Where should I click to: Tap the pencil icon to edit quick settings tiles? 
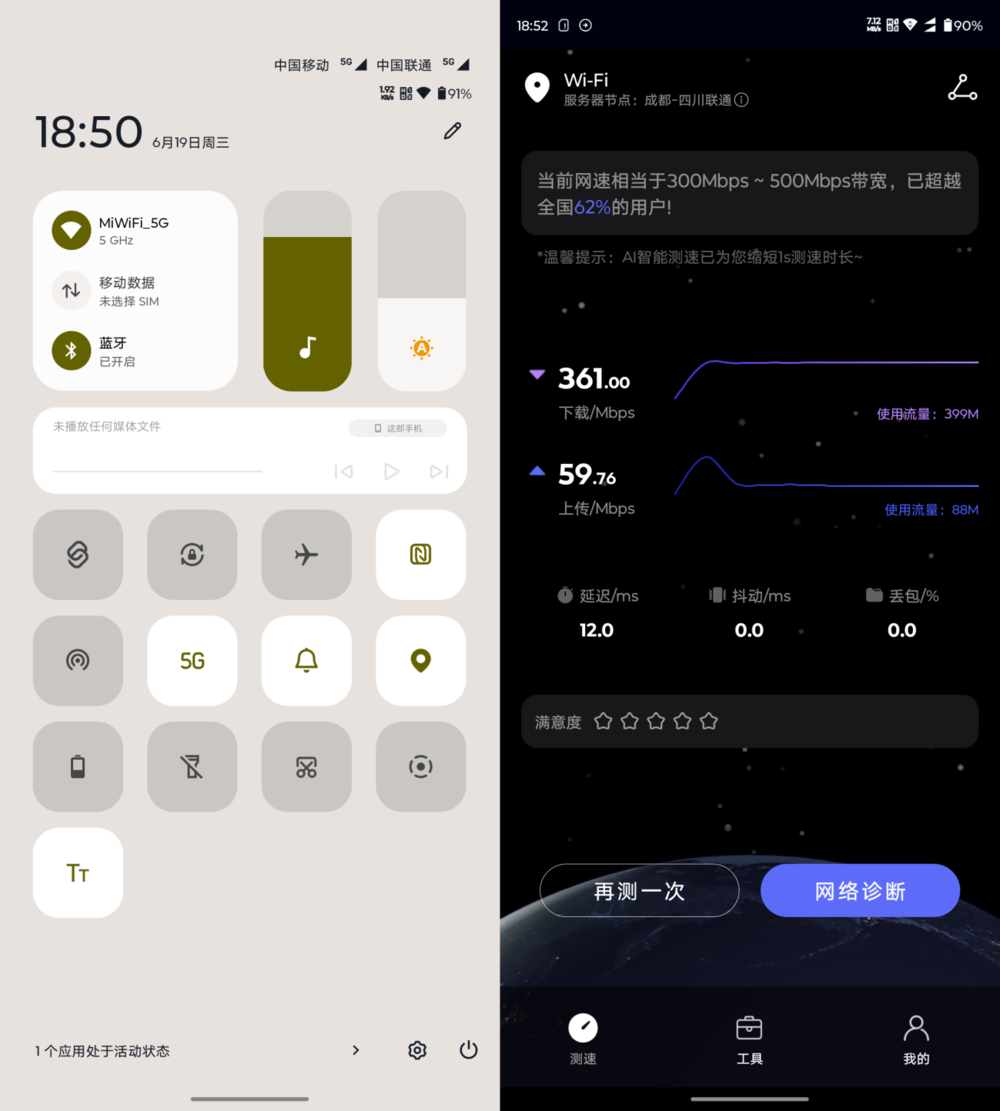click(x=452, y=130)
